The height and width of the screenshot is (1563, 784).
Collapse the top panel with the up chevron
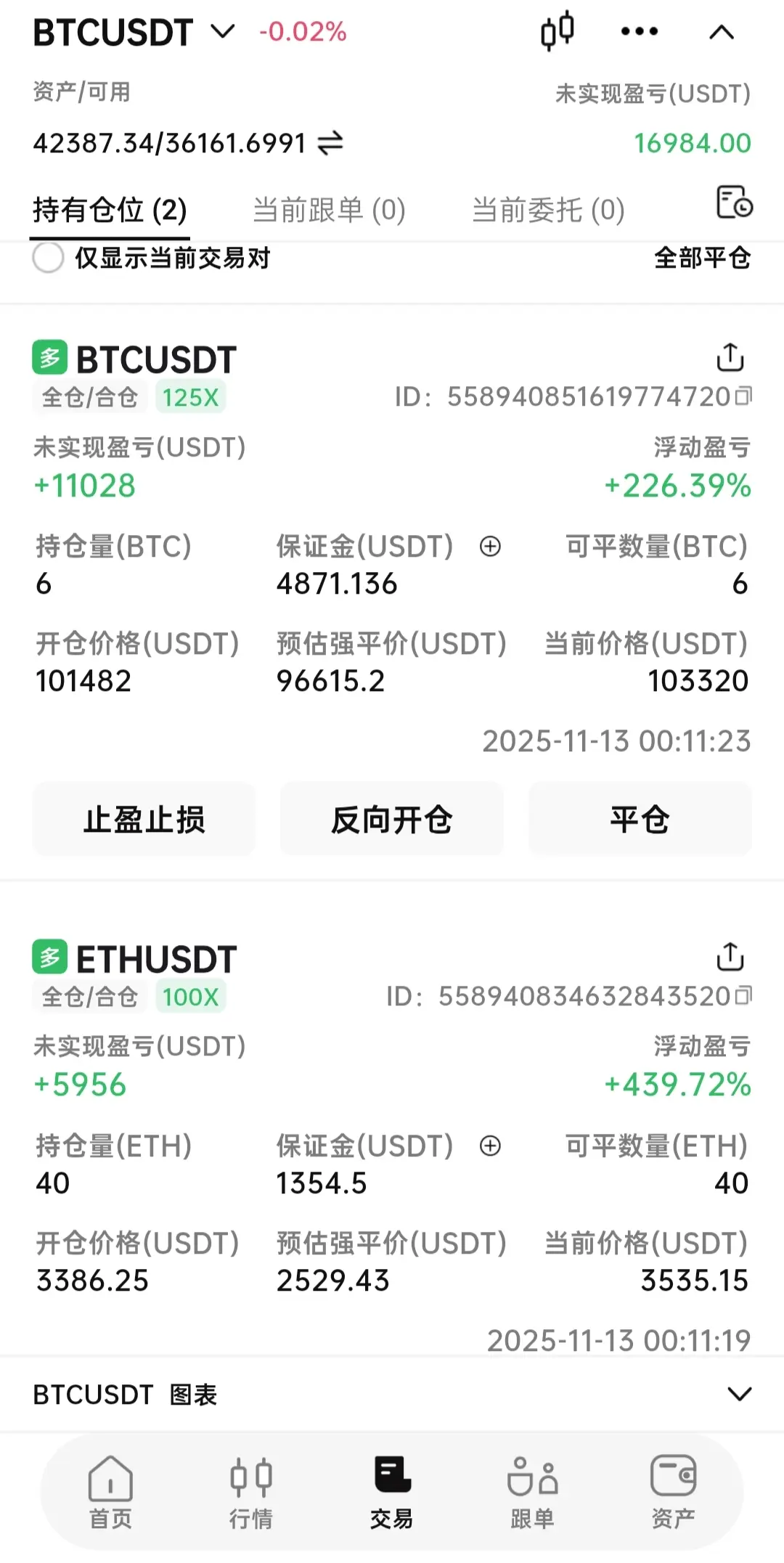point(721,33)
